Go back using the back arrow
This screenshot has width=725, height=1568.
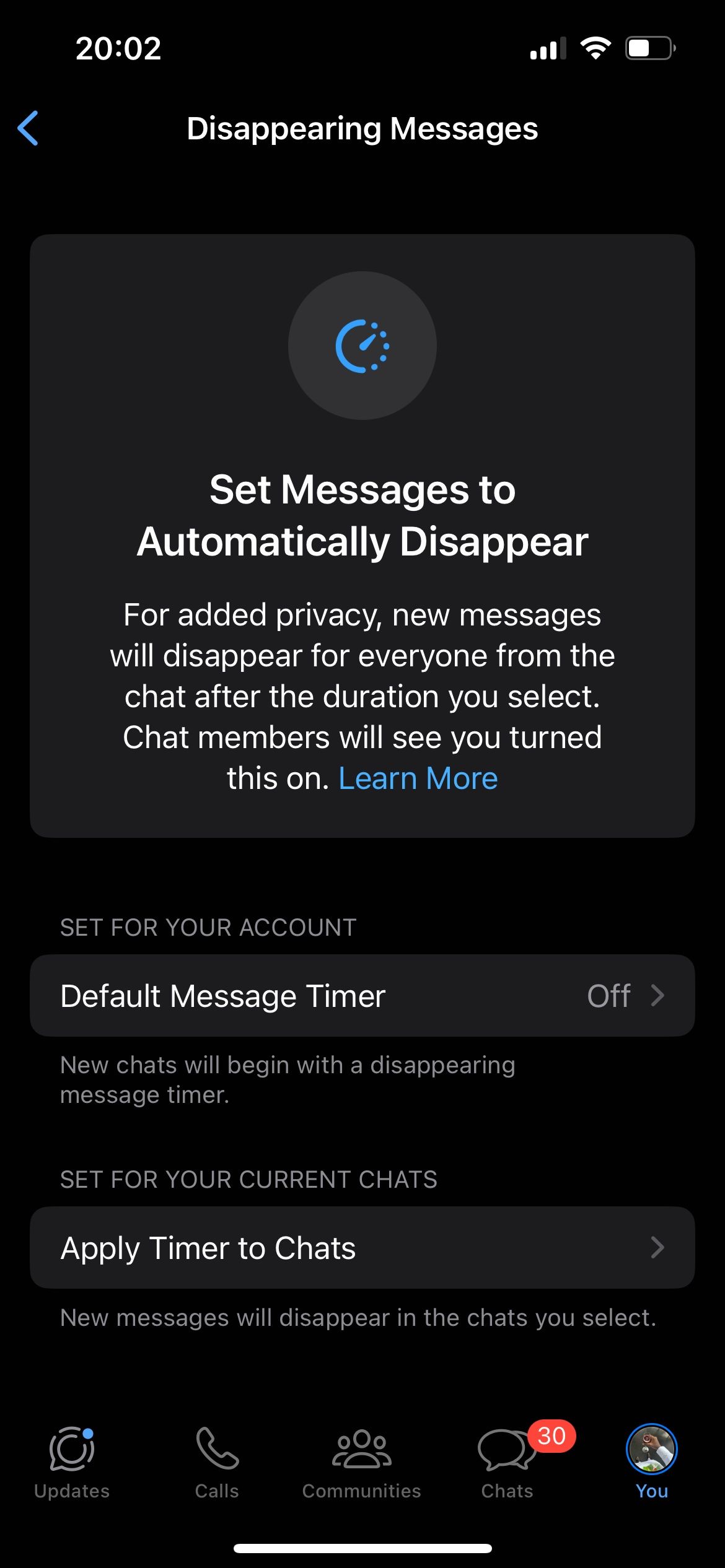pos(29,128)
